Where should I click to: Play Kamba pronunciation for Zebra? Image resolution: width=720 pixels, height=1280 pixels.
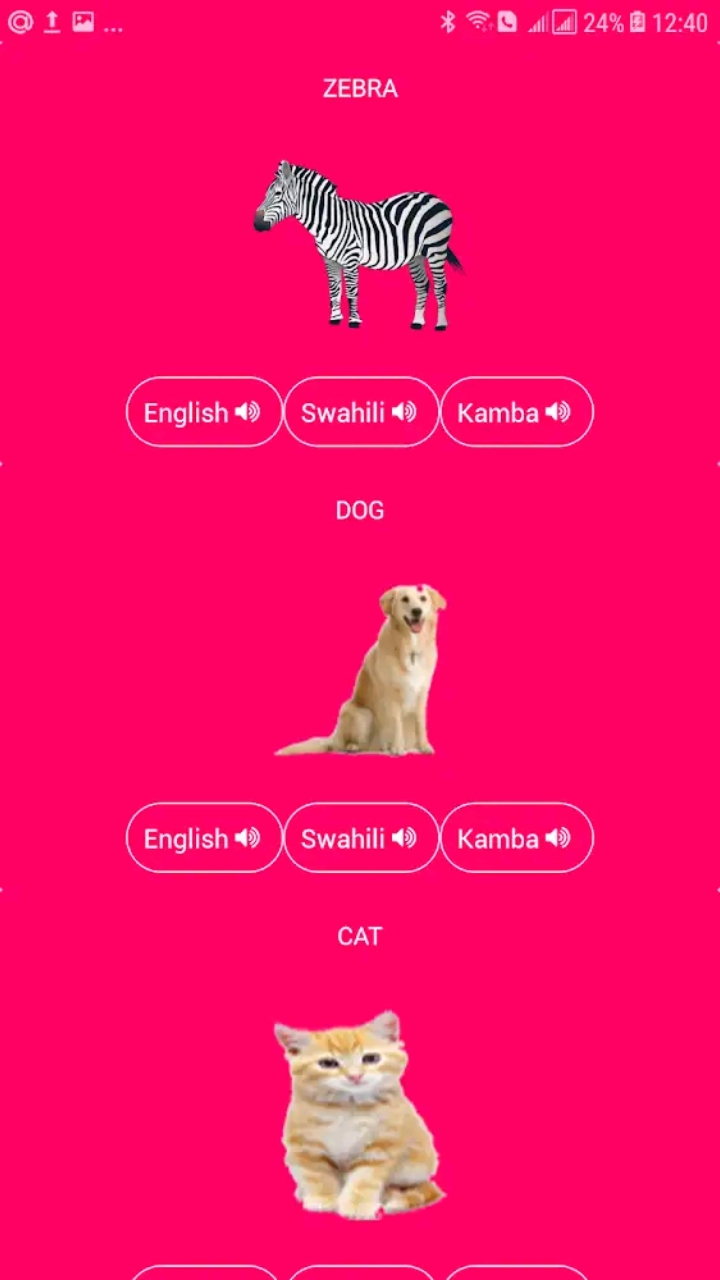tap(516, 412)
